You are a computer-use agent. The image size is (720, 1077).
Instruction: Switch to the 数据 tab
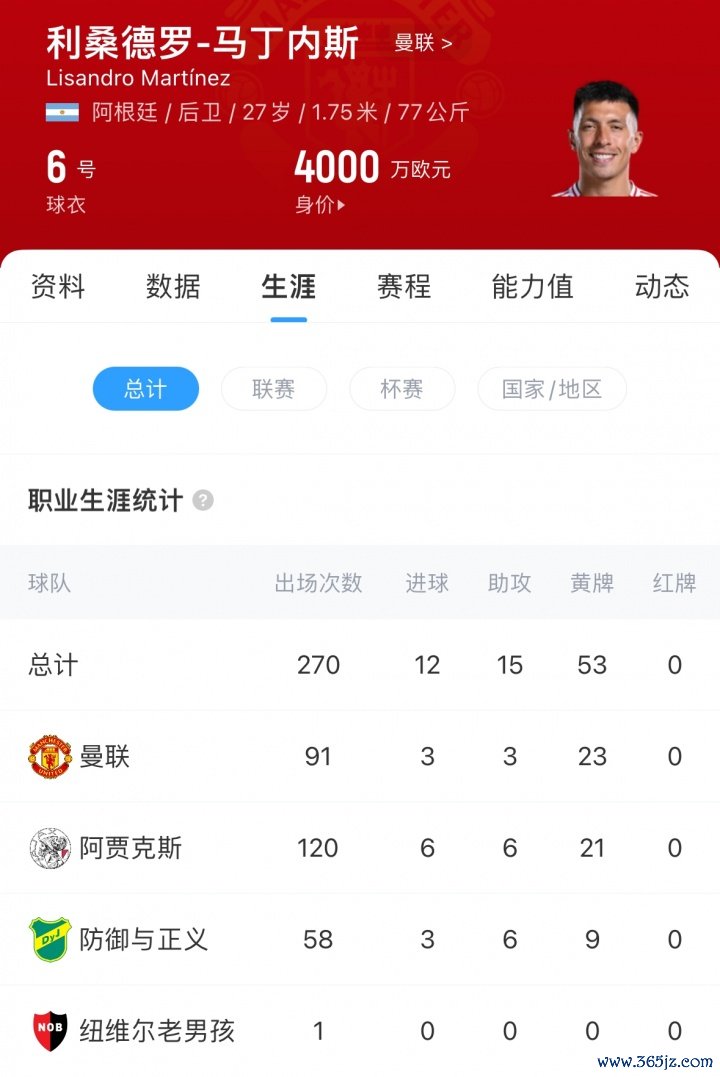click(x=173, y=287)
